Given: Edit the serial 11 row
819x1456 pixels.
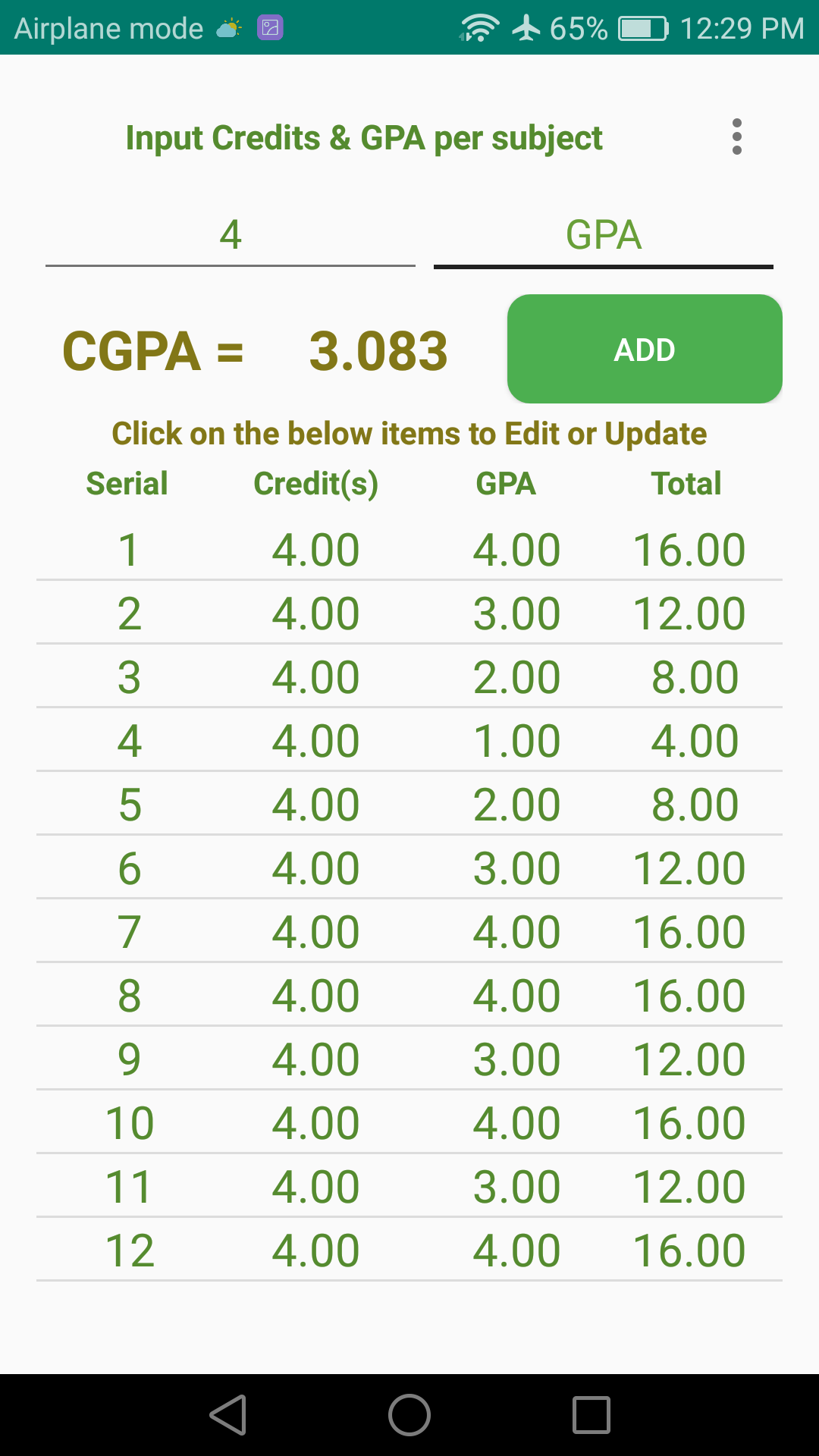Looking at the screenshot, I should pos(409,1187).
